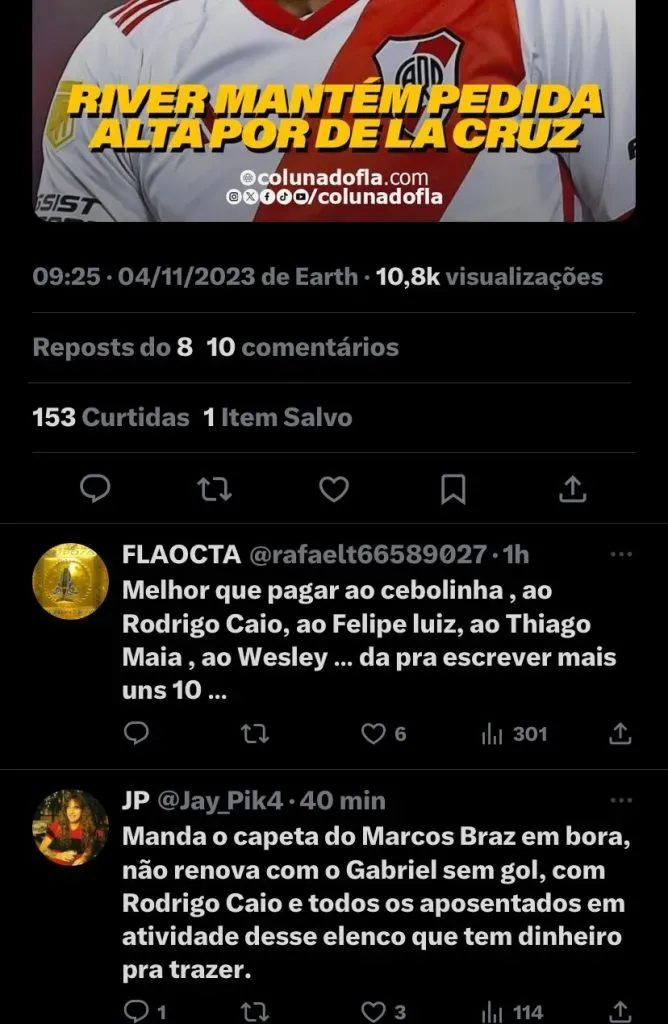Bookmark the main post
The width and height of the screenshot is (668, 1024).
click(x=453, y=489)
